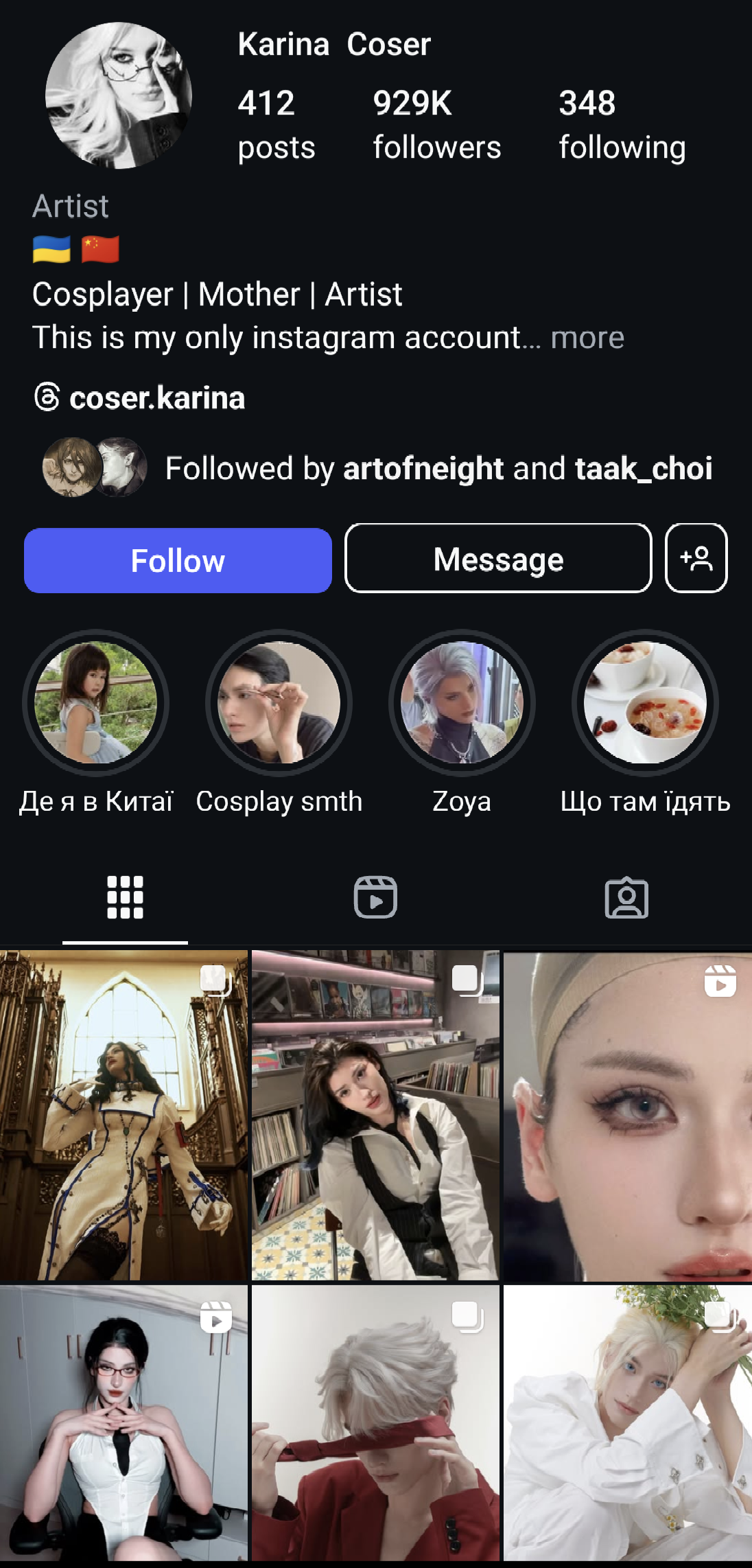View the 348 following list

coord(622,125)
